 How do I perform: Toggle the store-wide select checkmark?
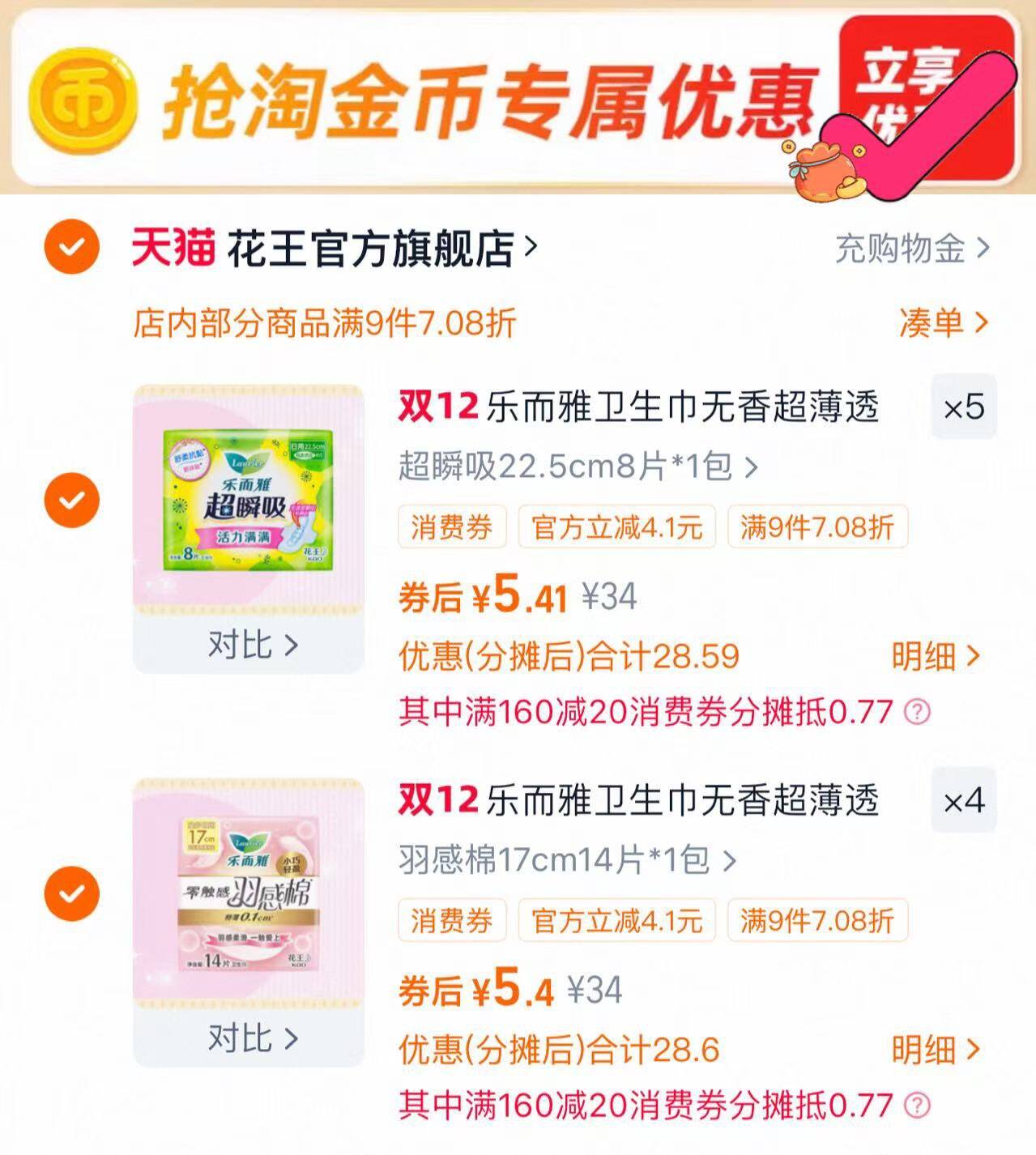[73, 248]
